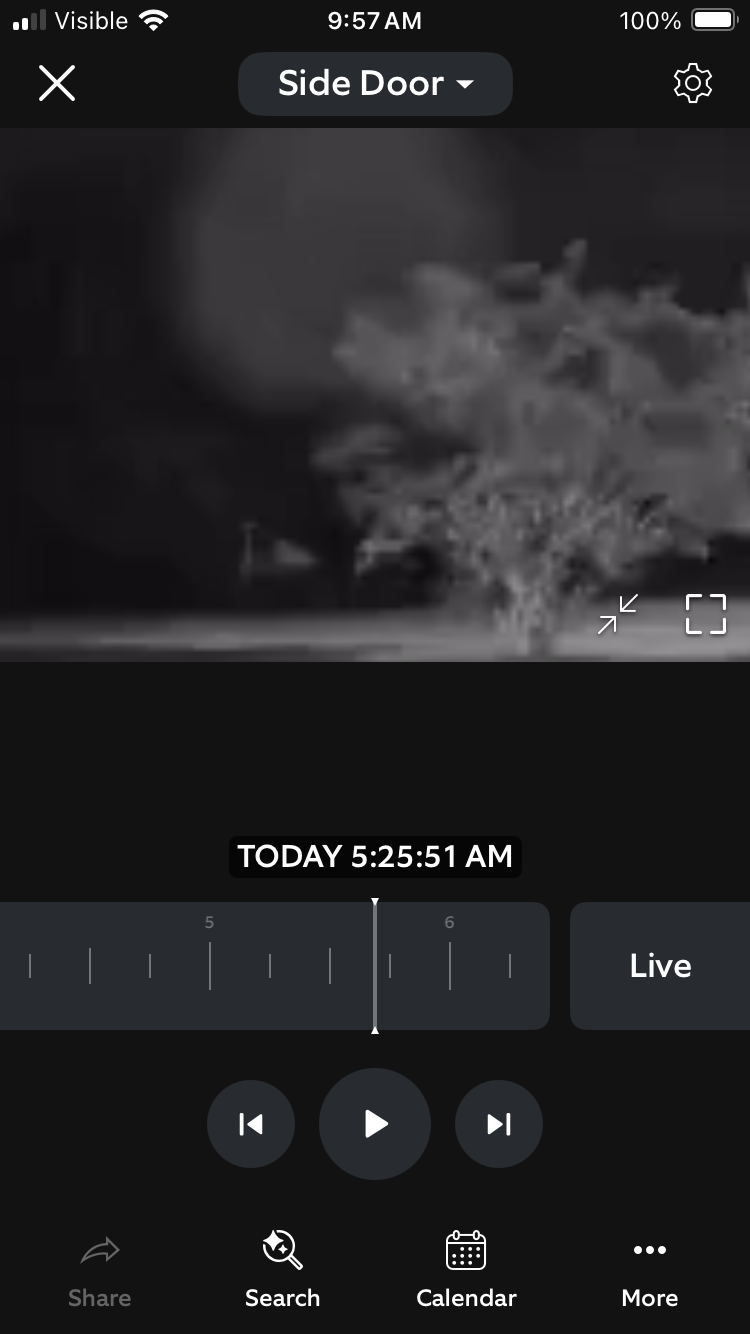The image size is (750, 1334).
Task: Jump to Live view
Action: [660, 966]
